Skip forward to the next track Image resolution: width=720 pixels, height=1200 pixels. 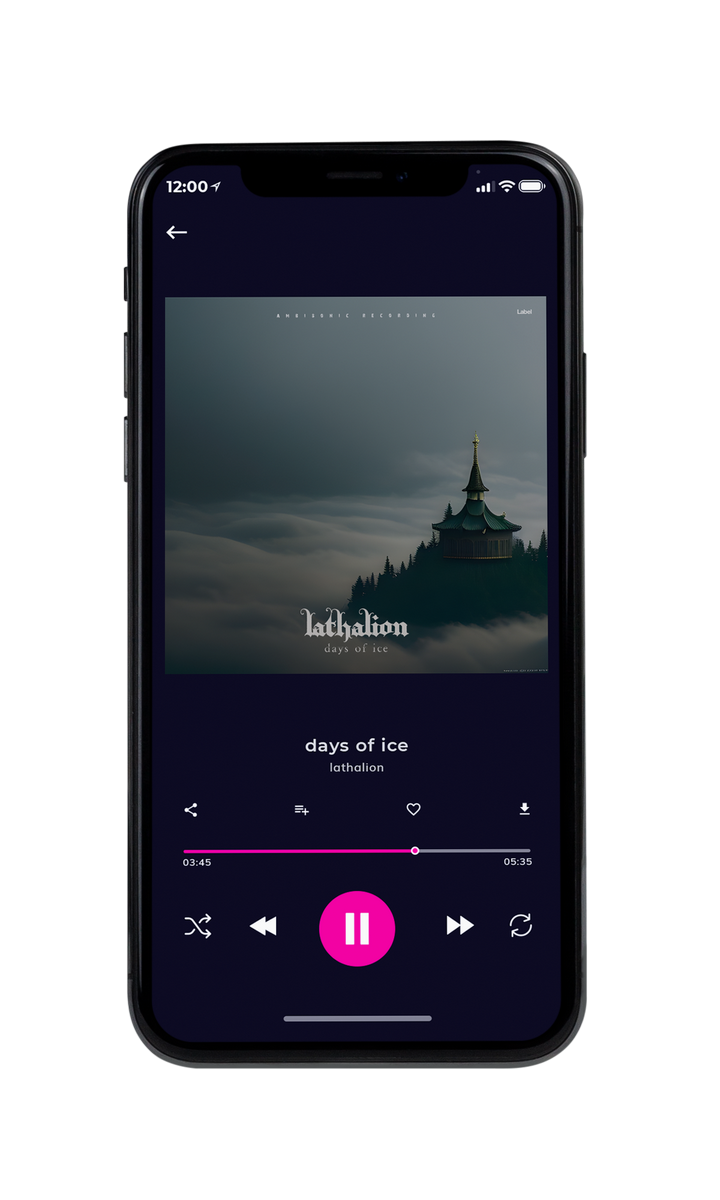point(460,926)
